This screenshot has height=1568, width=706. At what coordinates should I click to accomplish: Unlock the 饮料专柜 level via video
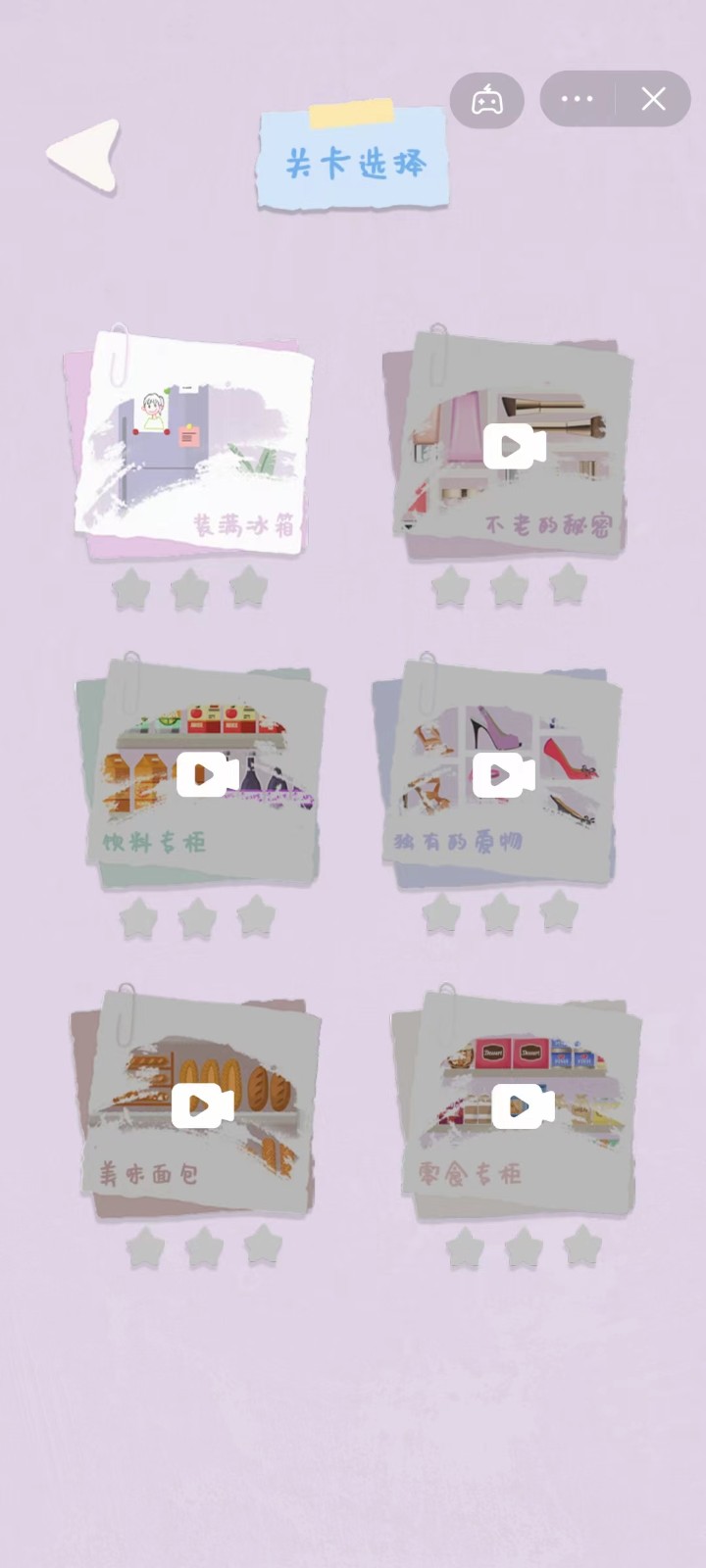(x=207, y=775)
